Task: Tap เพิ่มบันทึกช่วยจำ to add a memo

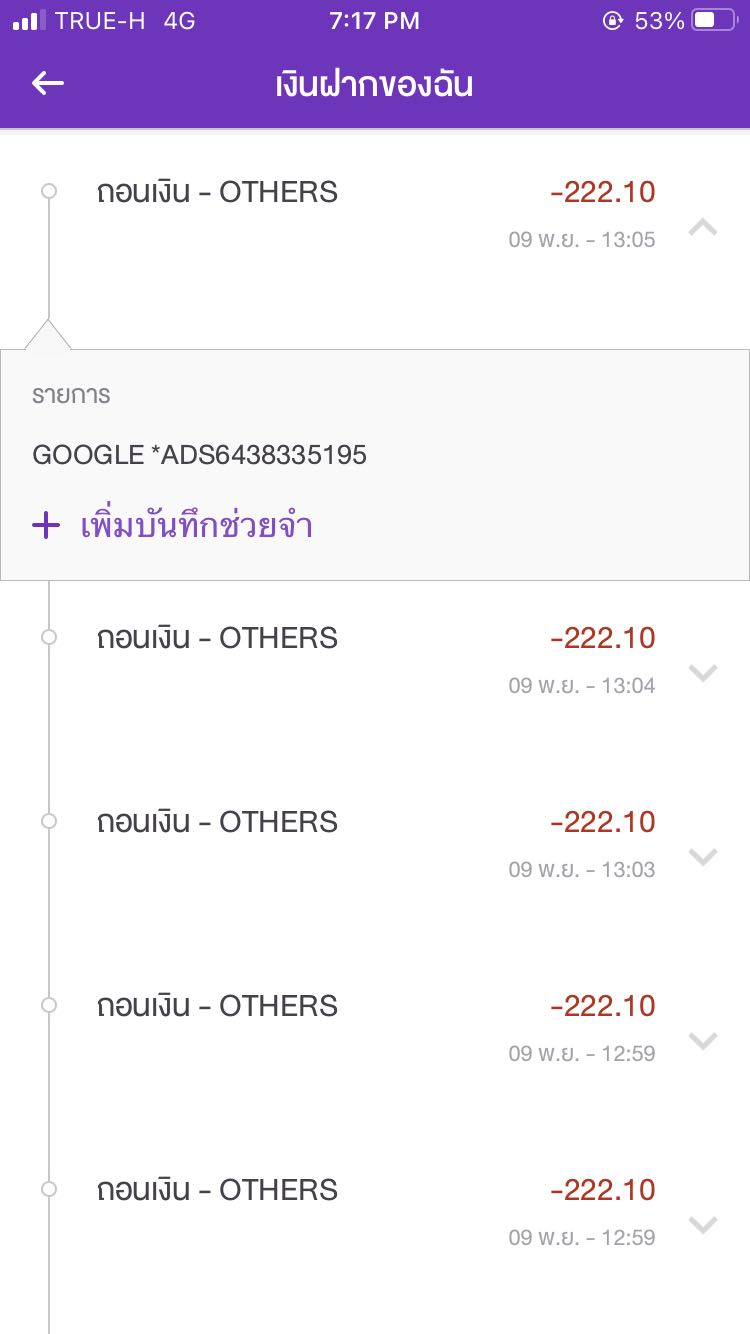Action: 173,525
